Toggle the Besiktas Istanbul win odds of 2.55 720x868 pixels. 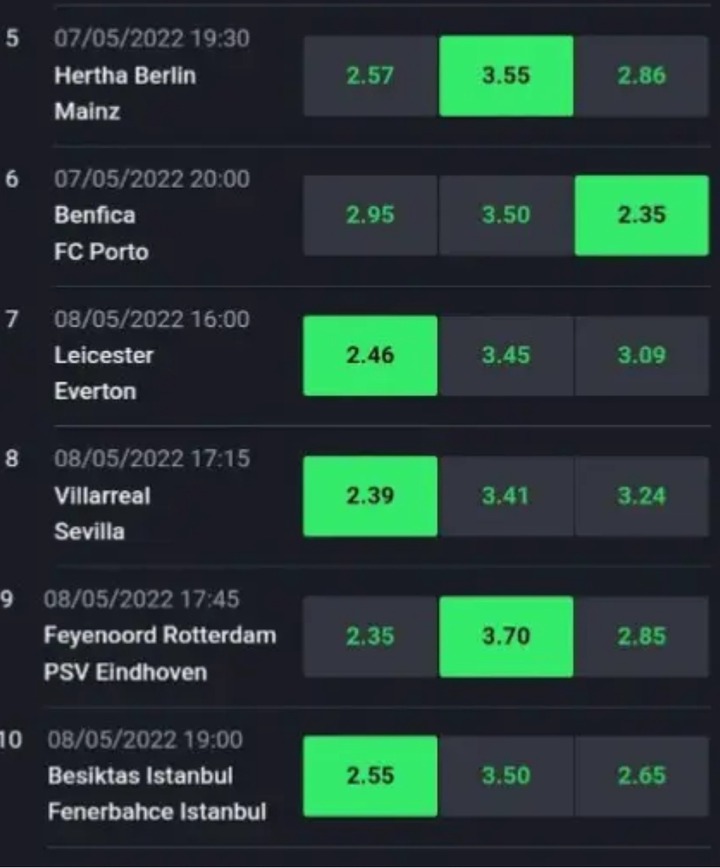point(370,776)
